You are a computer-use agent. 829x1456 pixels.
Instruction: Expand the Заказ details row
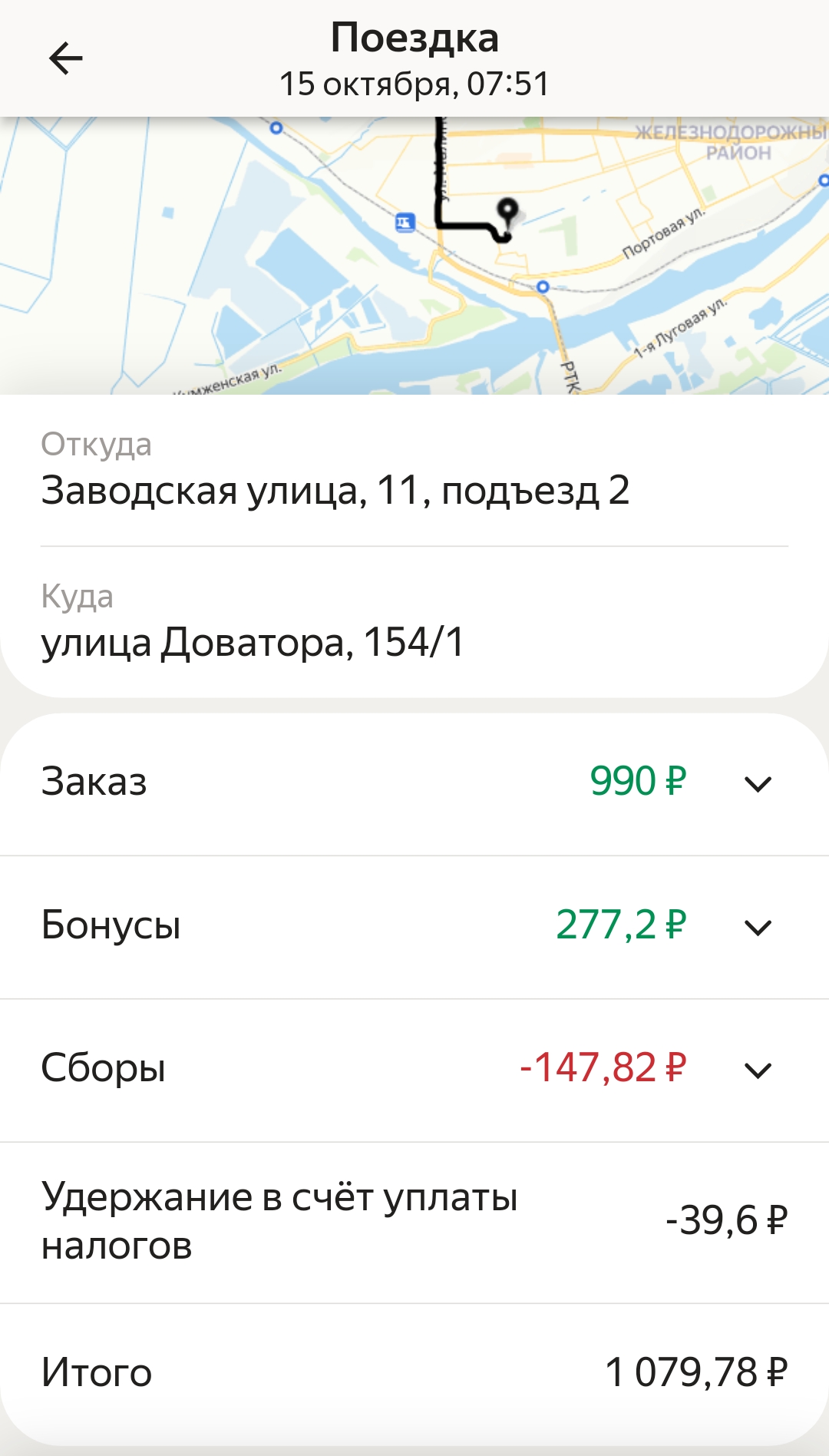[x=414, y=783]
